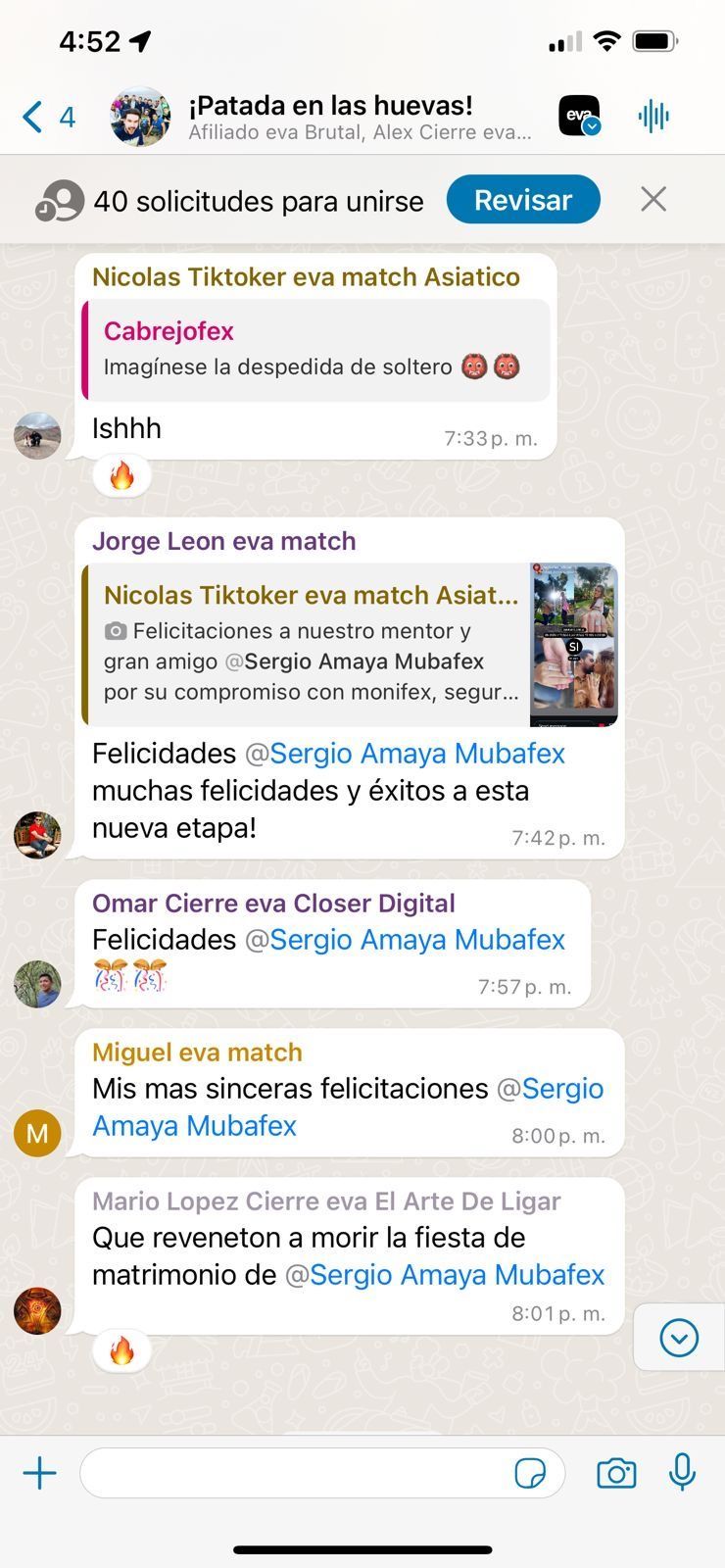
Task: View fire reaction on the Ishhh message
Action: [121, 476]
